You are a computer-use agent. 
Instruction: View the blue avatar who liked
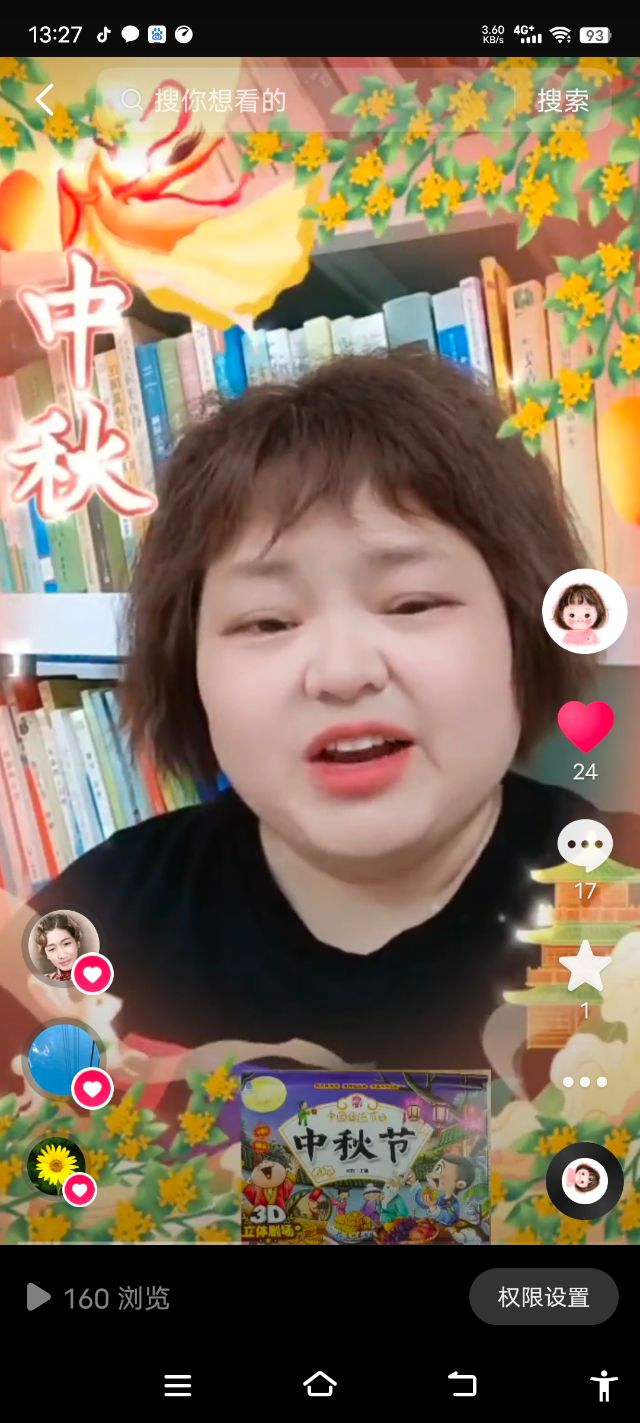63,1058
